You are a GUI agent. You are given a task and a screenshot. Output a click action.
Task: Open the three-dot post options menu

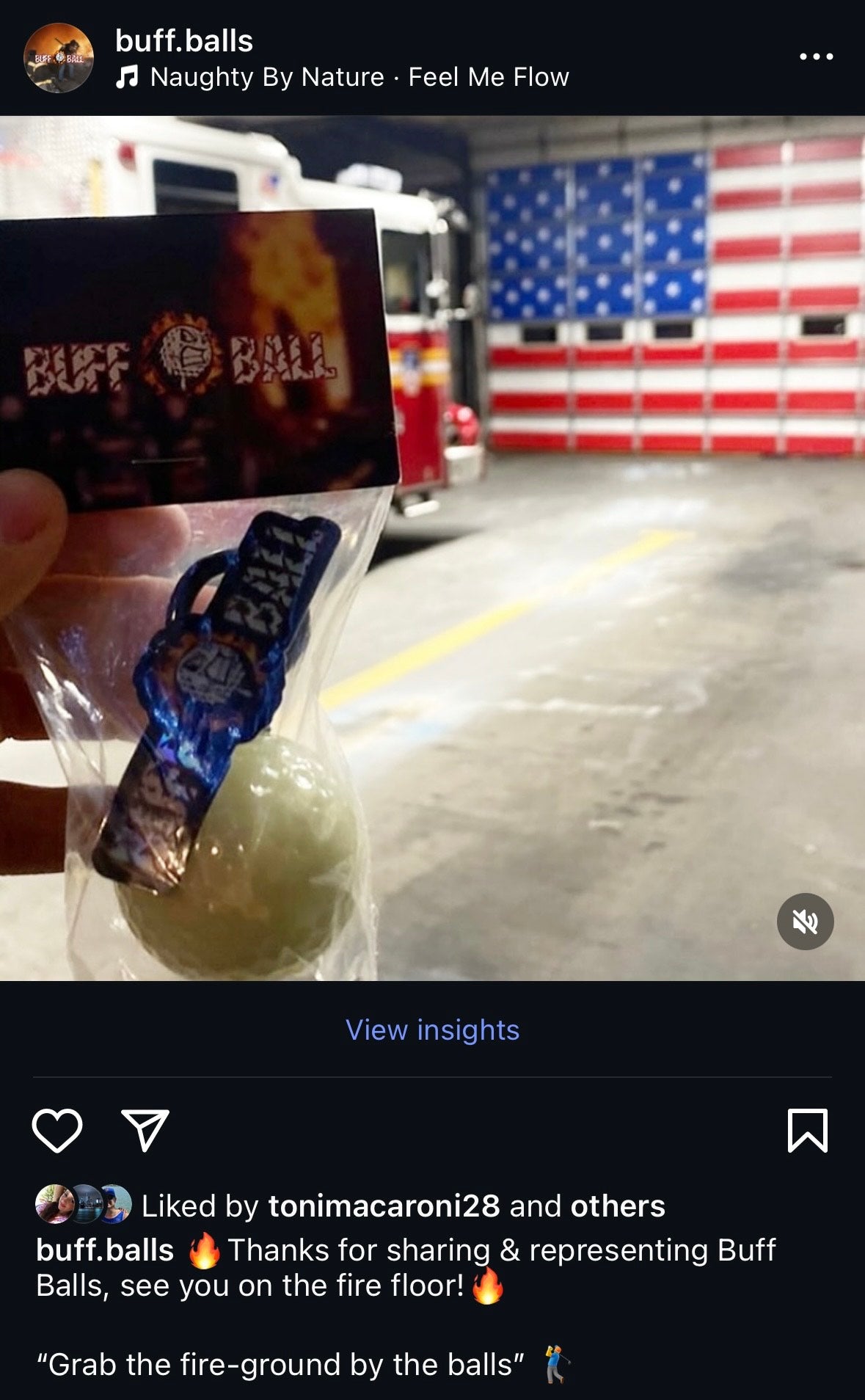pos(816,56)
